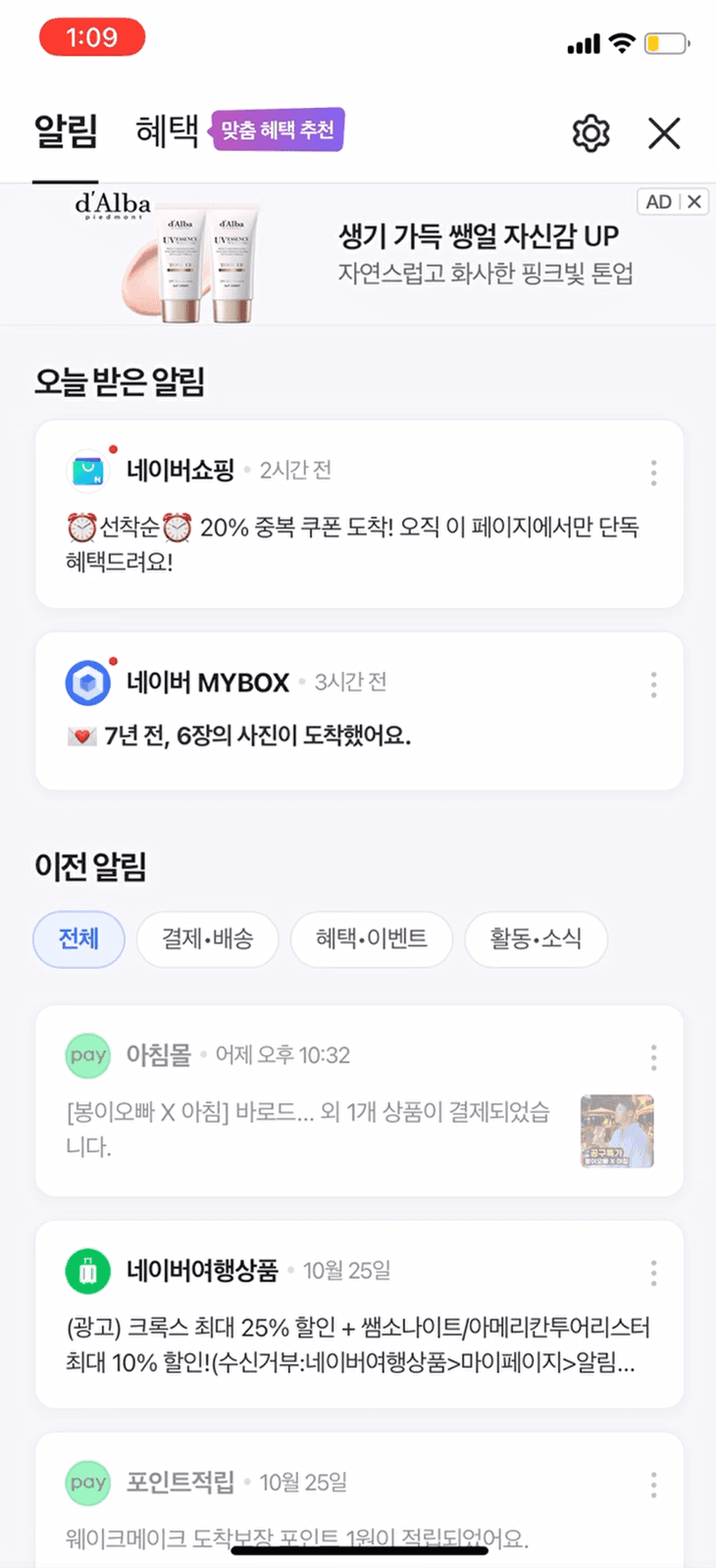The image size is (716, 1568).
Task: Enable the 결제·배송 notification filter
Action: coord(207,938)
